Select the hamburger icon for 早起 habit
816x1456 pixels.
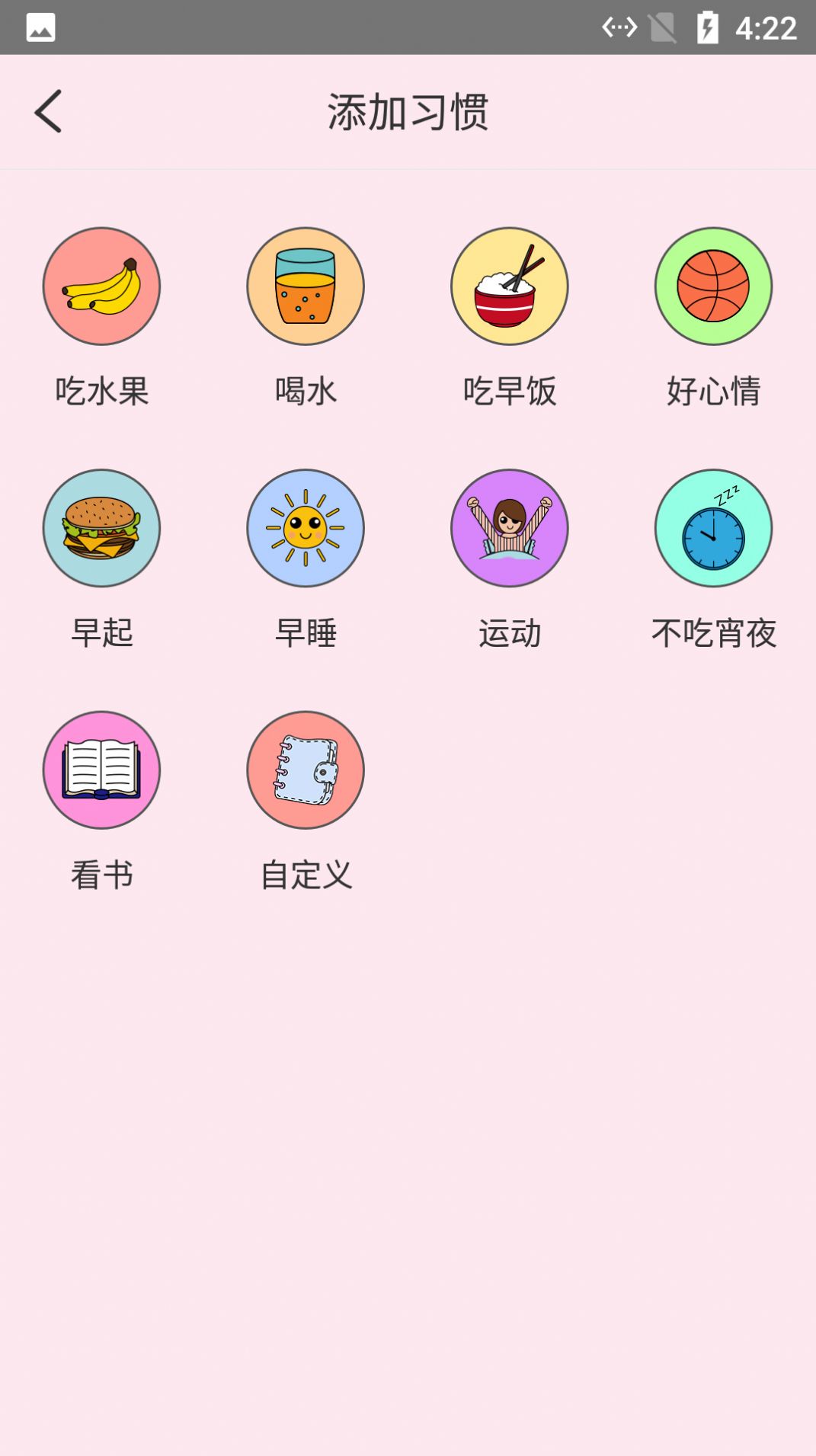(101, 528)
